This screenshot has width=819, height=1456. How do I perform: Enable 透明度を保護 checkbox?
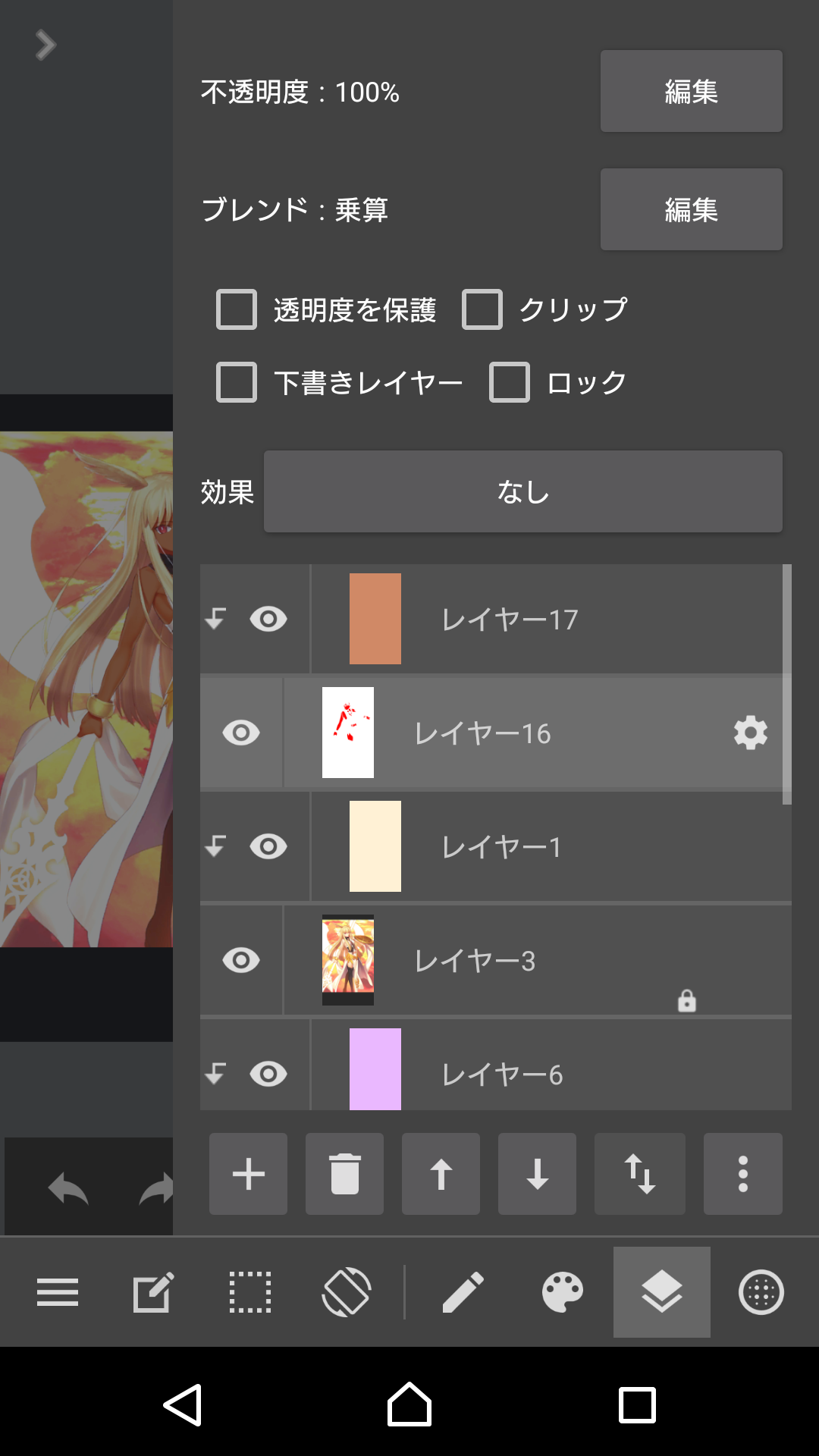point(237,309)
